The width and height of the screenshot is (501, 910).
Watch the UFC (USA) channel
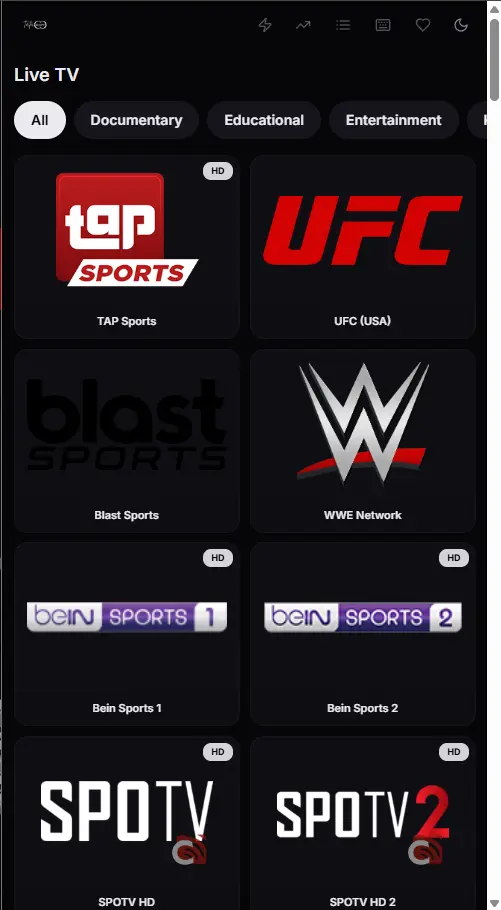coord(363,247)
